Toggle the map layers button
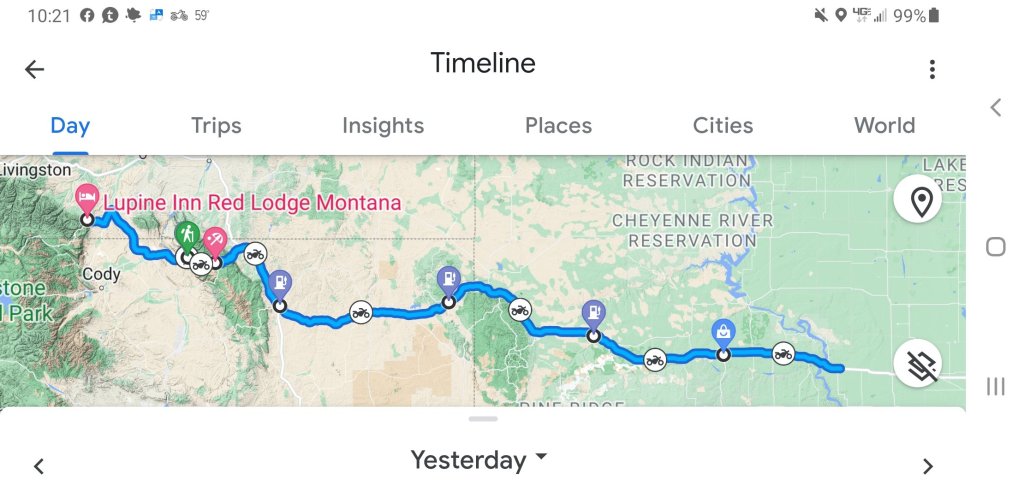The image size is (1024, 498). pos(920,366)
